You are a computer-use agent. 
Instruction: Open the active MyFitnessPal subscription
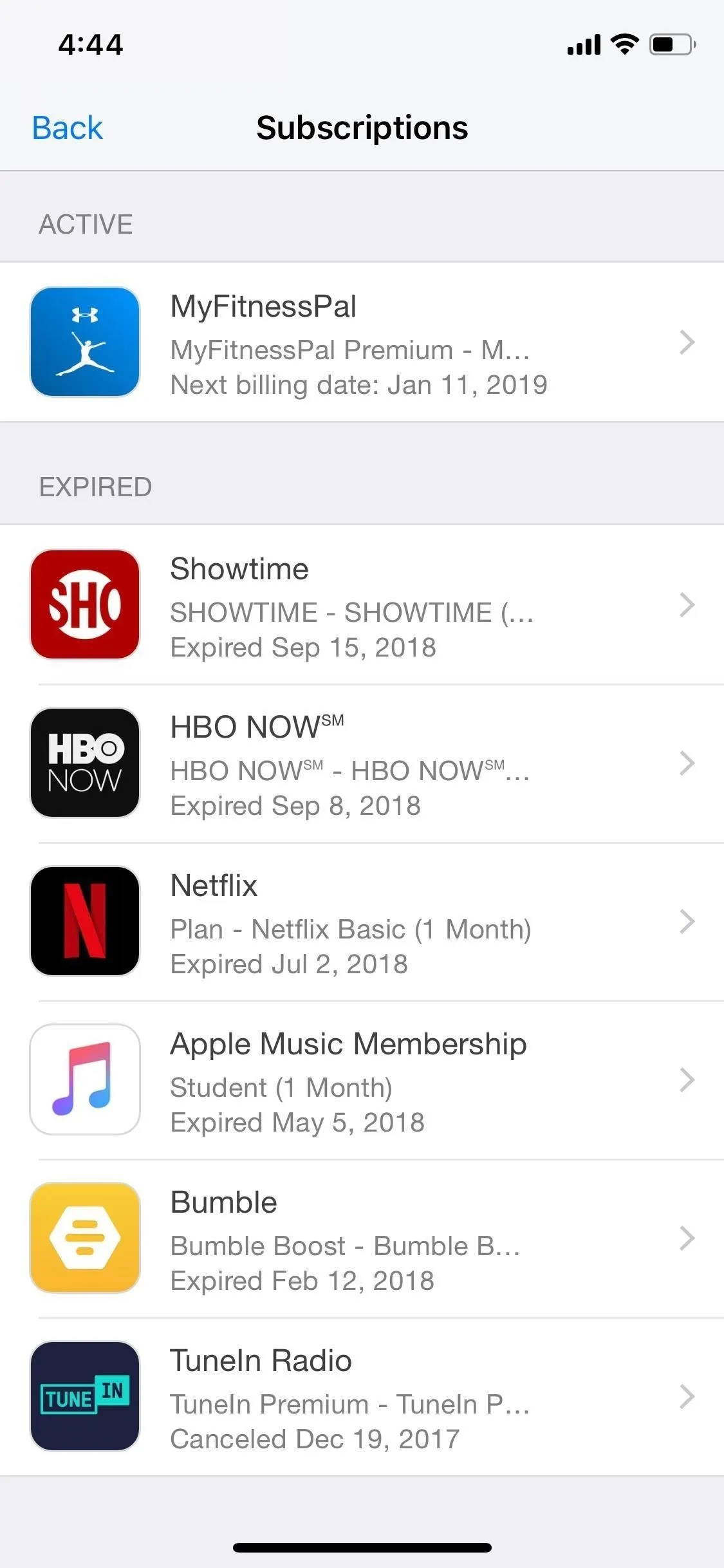click(362, 342)
